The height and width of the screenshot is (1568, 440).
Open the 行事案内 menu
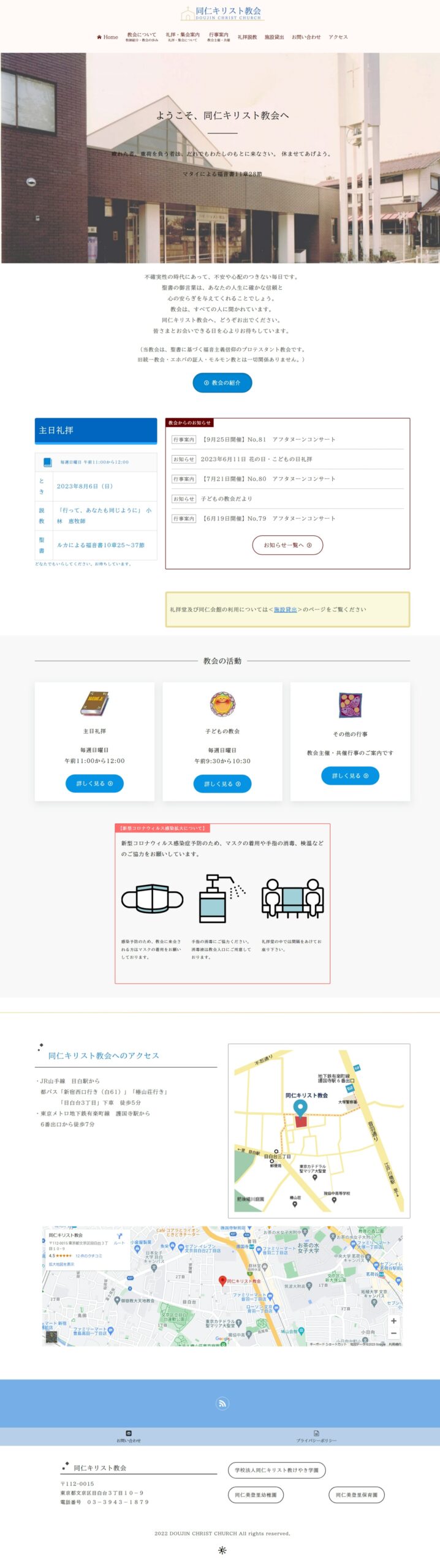tap(219, 37)
